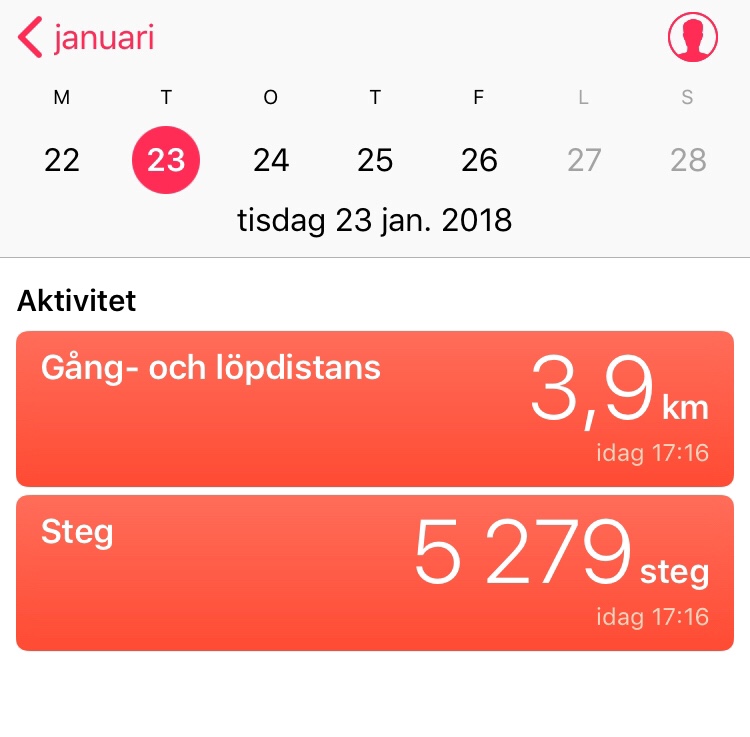Select Friday 26 in the week row

[479, 160]
